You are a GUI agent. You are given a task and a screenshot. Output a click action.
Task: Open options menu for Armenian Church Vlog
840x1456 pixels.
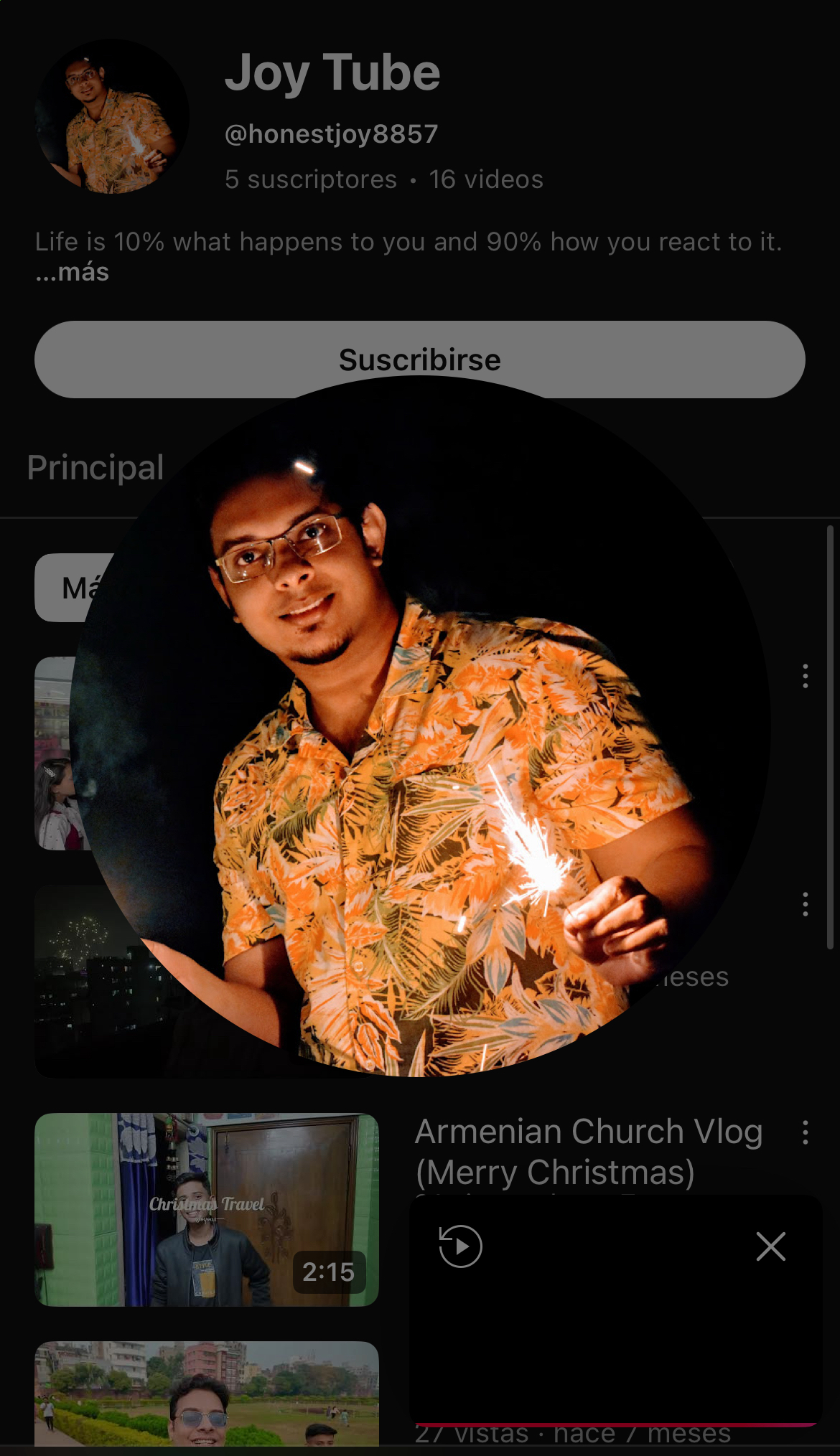806,1132
